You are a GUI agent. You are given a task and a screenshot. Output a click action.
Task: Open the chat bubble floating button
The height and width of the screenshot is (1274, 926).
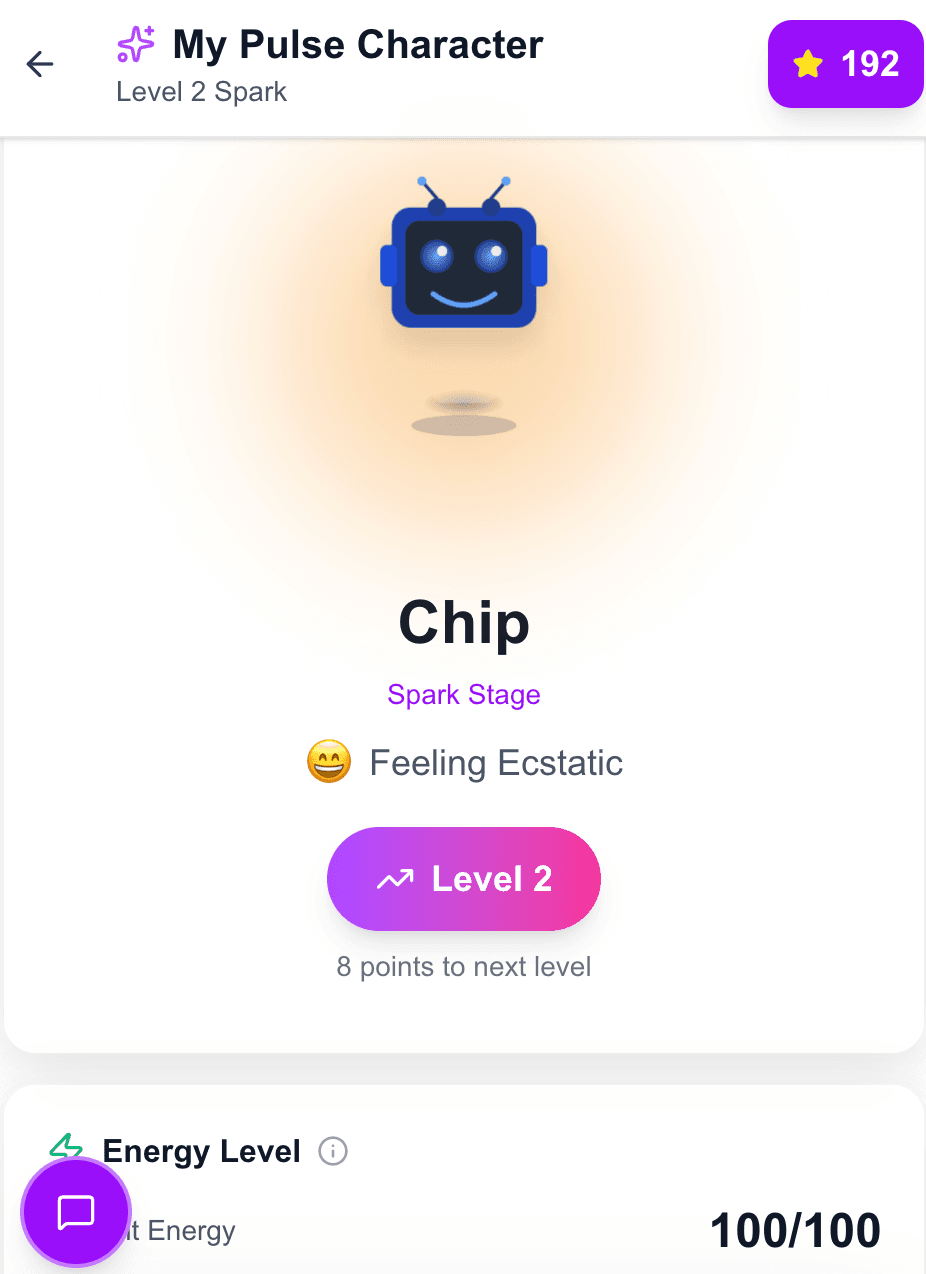(75, 1211)
